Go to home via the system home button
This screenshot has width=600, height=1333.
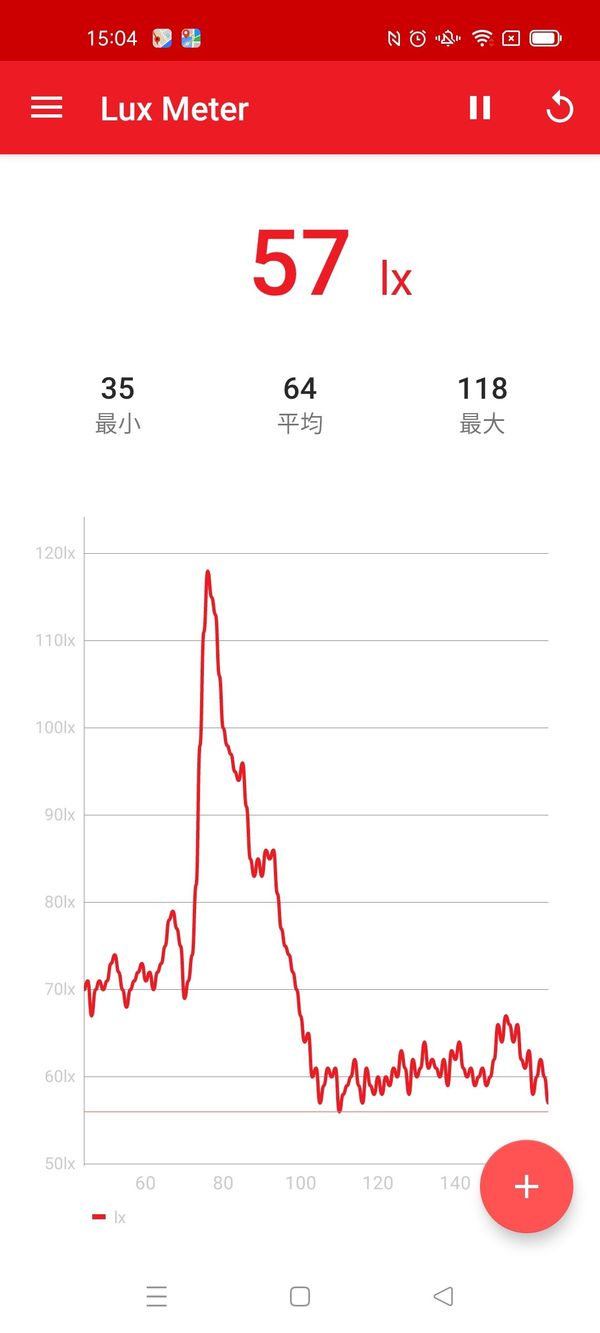pyautogui.click(x=300, y=1297)
